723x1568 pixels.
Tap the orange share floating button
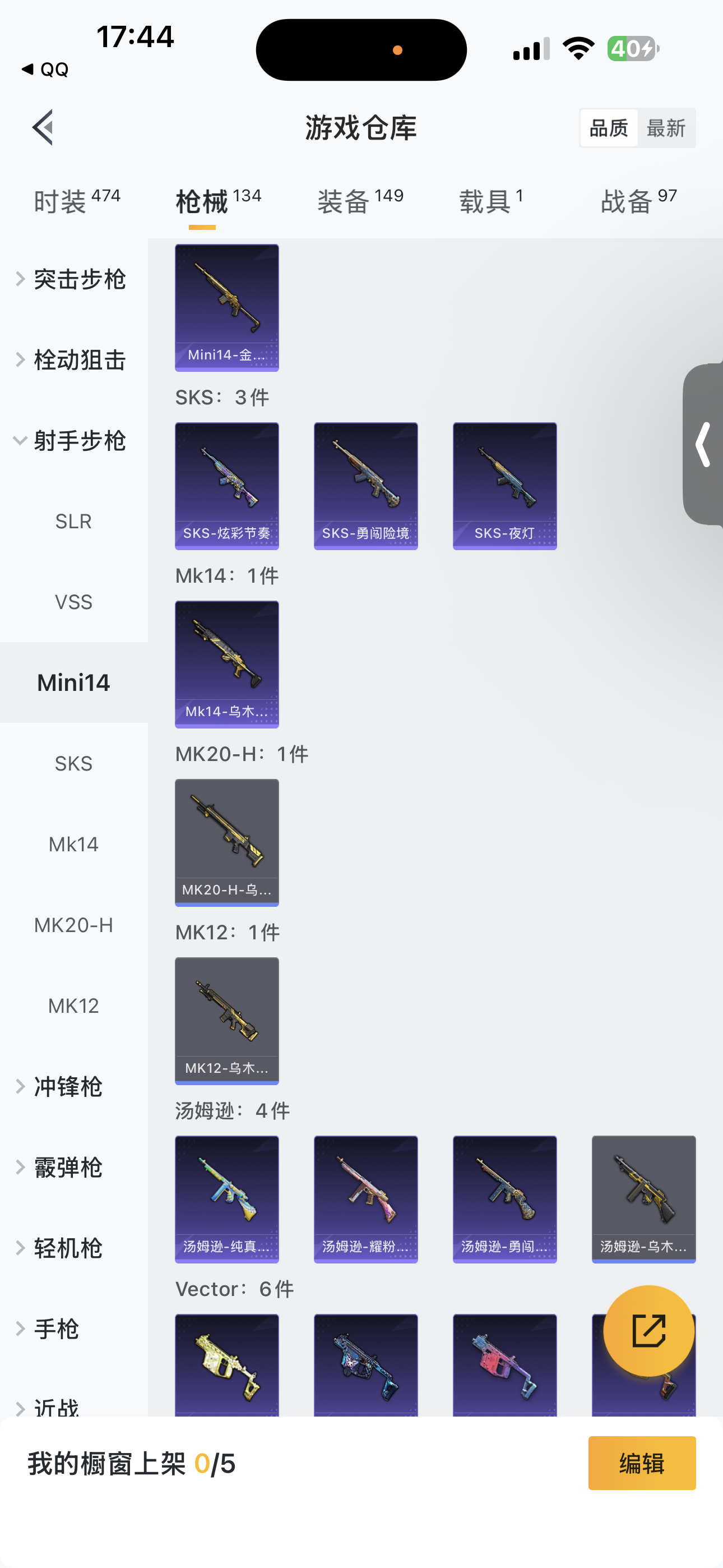point(649,1331)
